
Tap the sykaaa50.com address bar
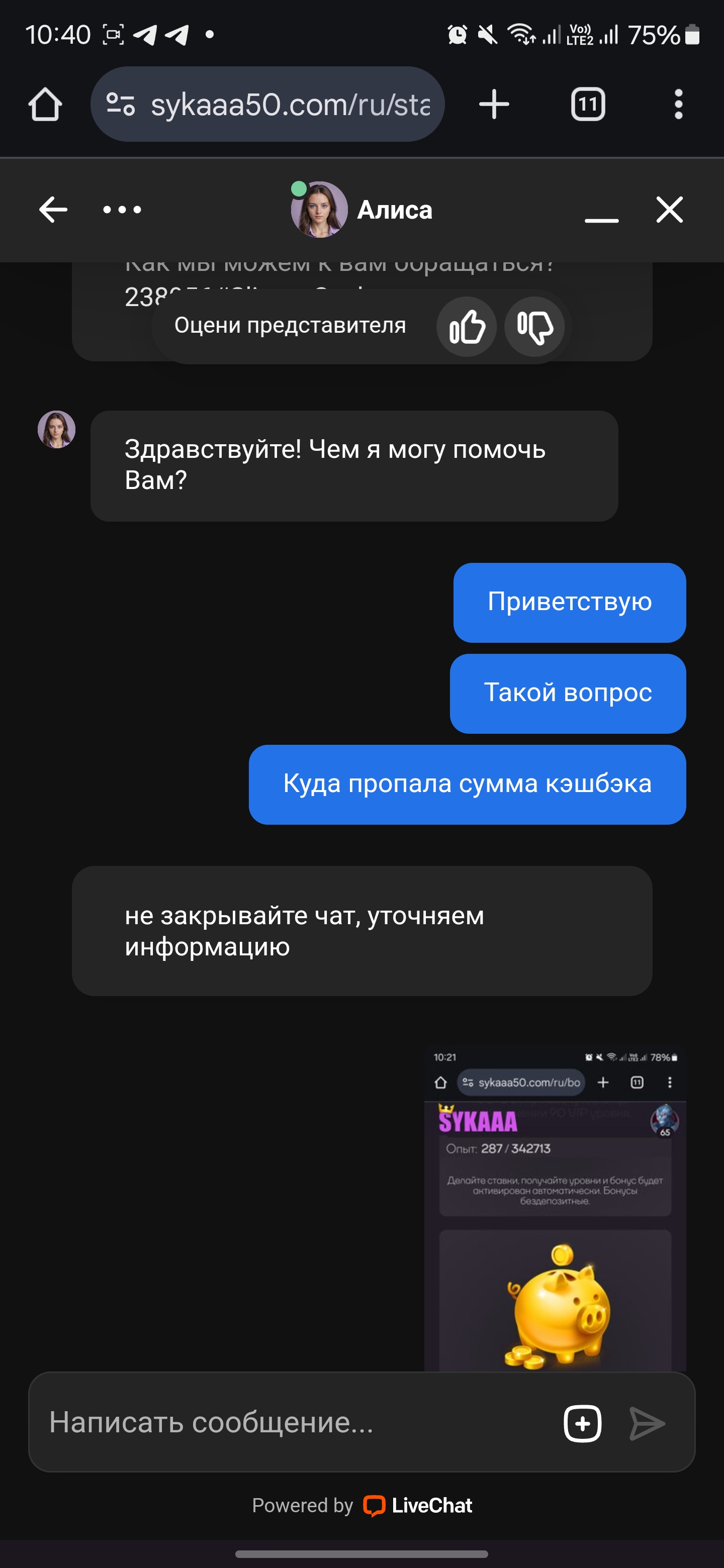(267, 104)
